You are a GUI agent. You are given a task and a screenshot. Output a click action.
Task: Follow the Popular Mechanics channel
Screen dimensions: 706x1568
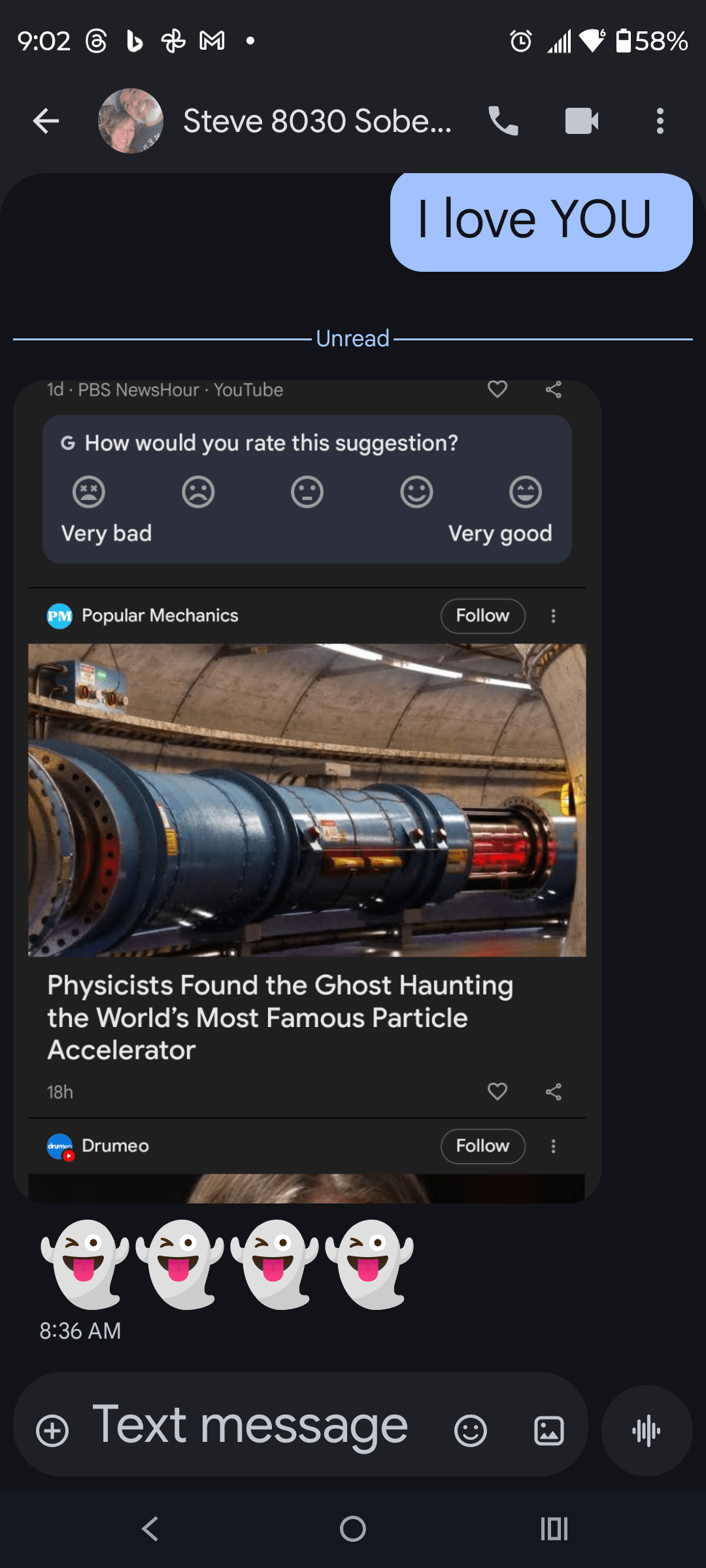[x=482, y=615]
